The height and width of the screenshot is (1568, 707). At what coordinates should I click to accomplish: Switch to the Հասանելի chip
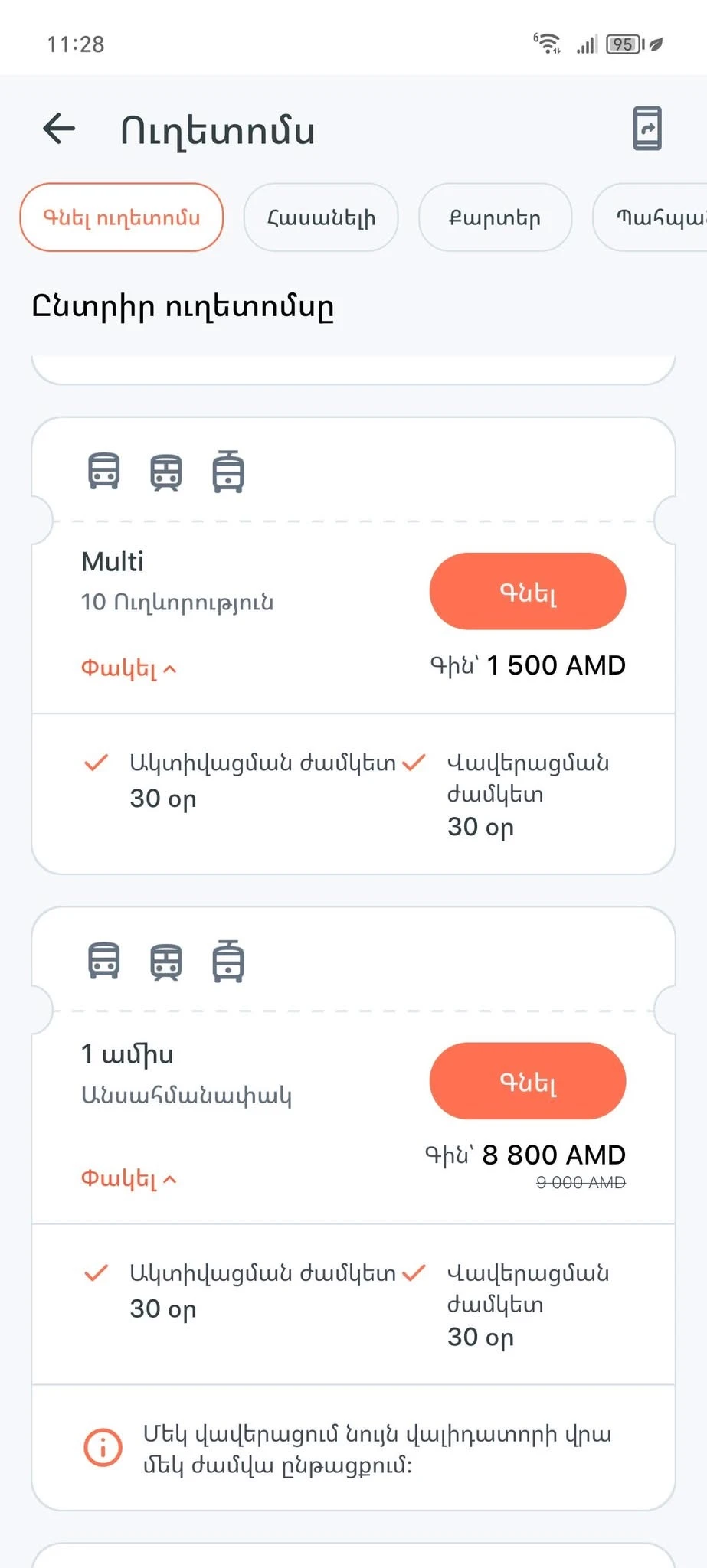coord(321,217)
